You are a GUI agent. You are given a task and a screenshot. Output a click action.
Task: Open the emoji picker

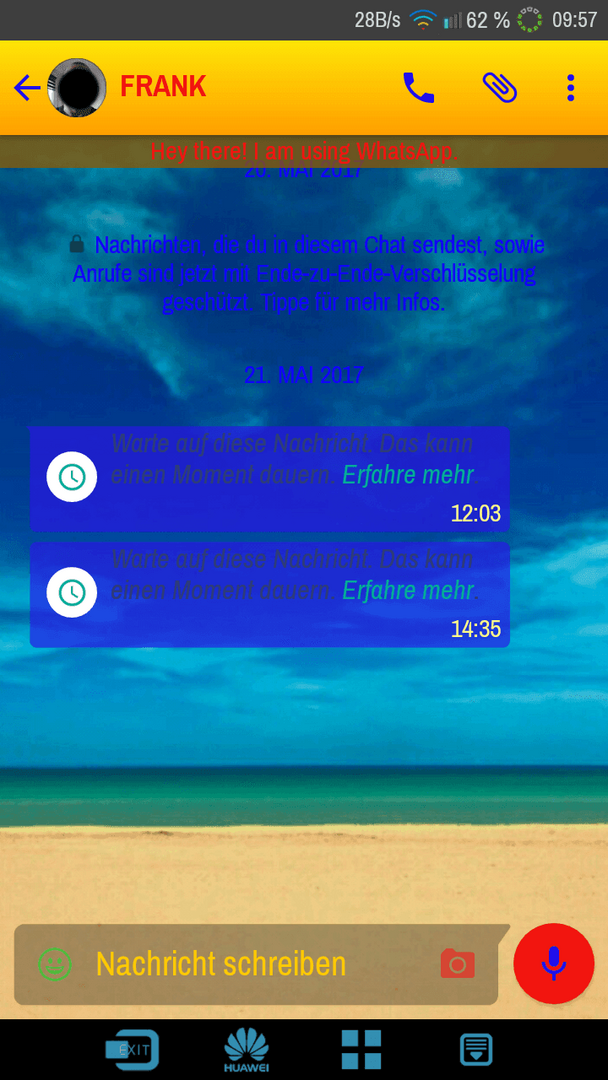click(x=55, y=964)
